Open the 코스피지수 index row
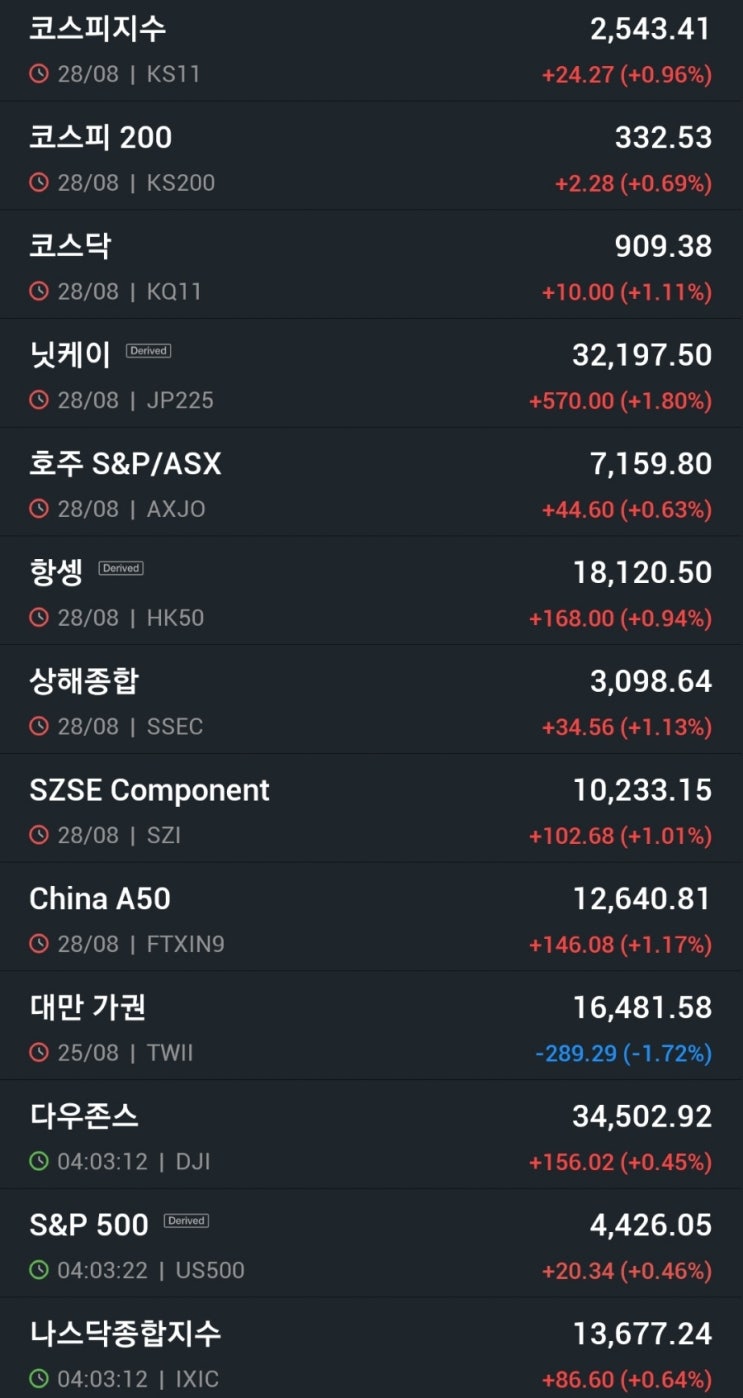 [x=371, y=50]
